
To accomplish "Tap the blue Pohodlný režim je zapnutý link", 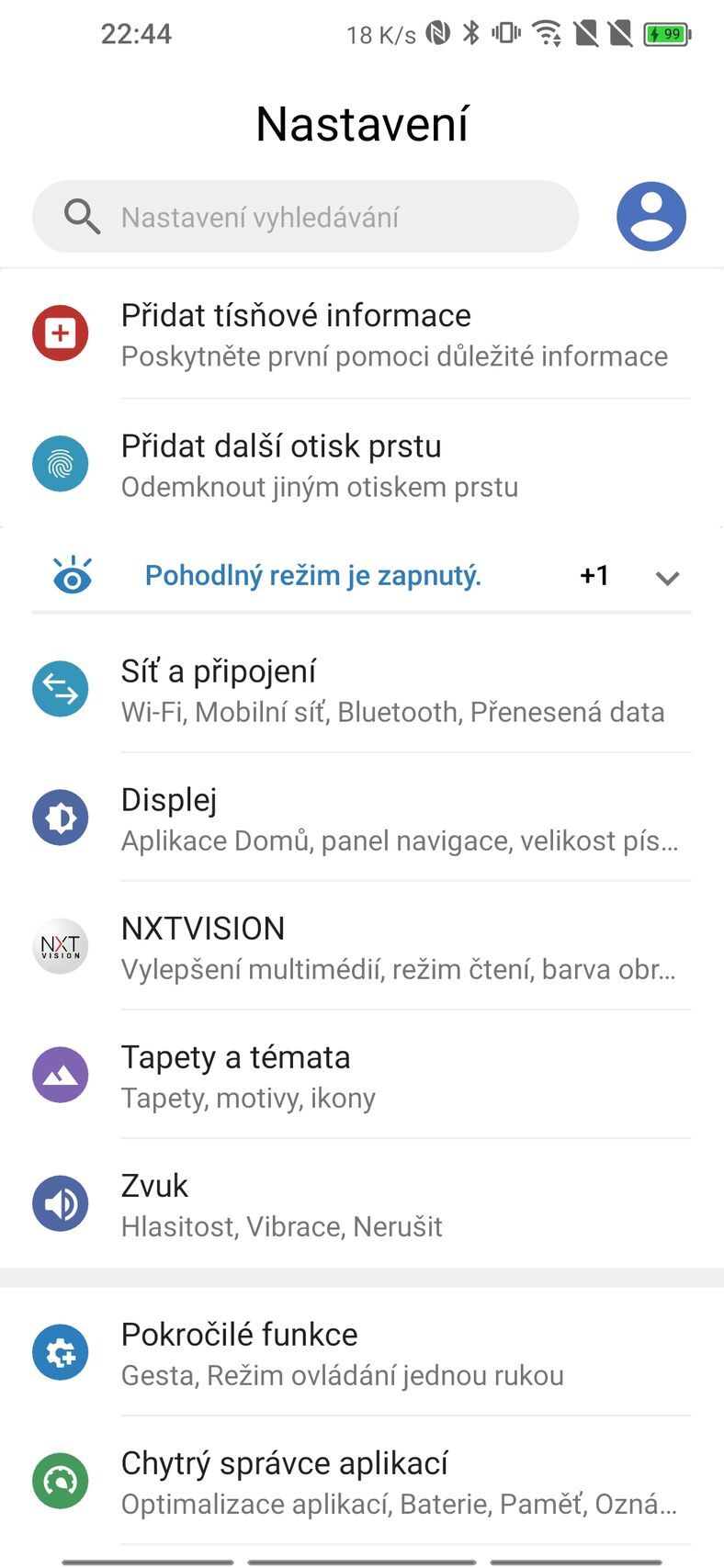I will (313, 574).
